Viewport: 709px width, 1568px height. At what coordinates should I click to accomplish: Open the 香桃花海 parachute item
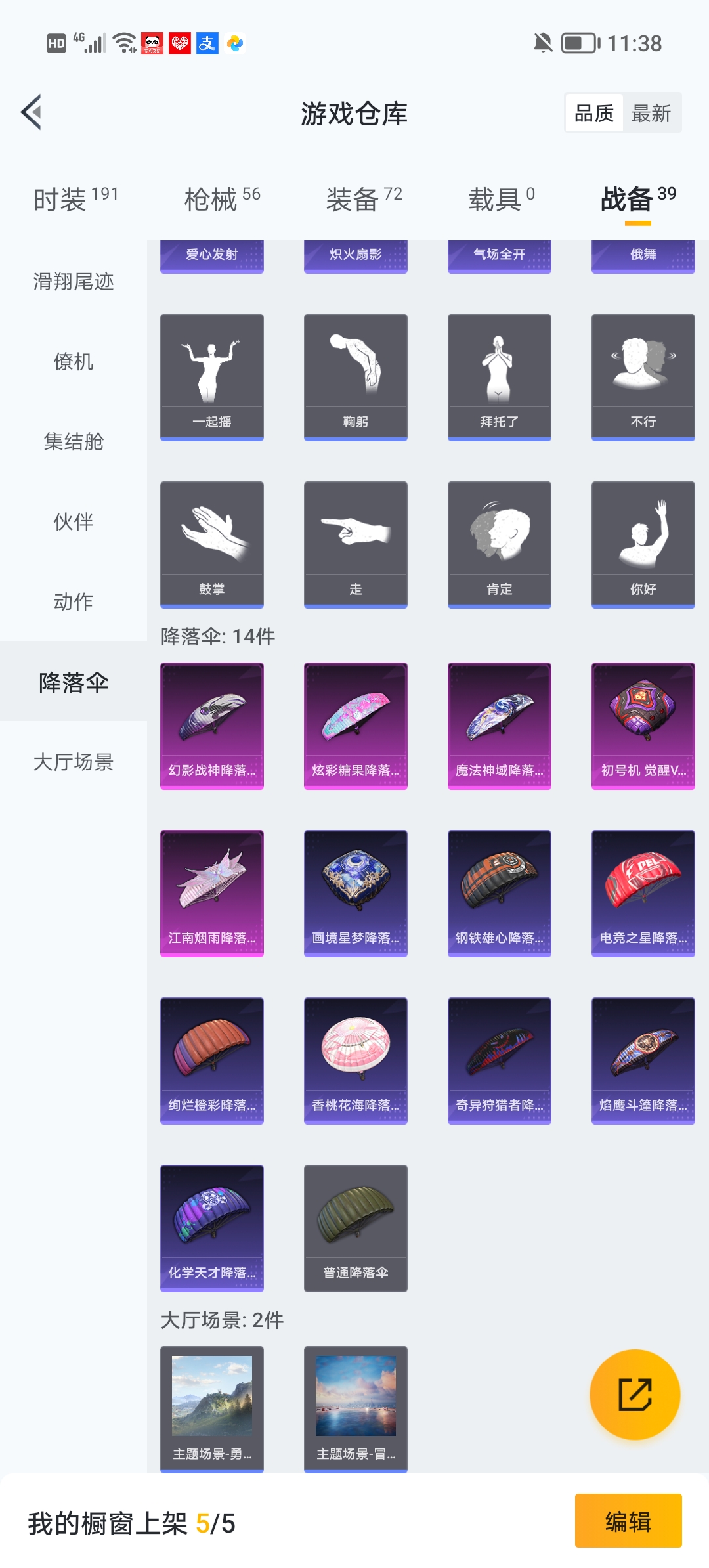[x=356, y=1060]
